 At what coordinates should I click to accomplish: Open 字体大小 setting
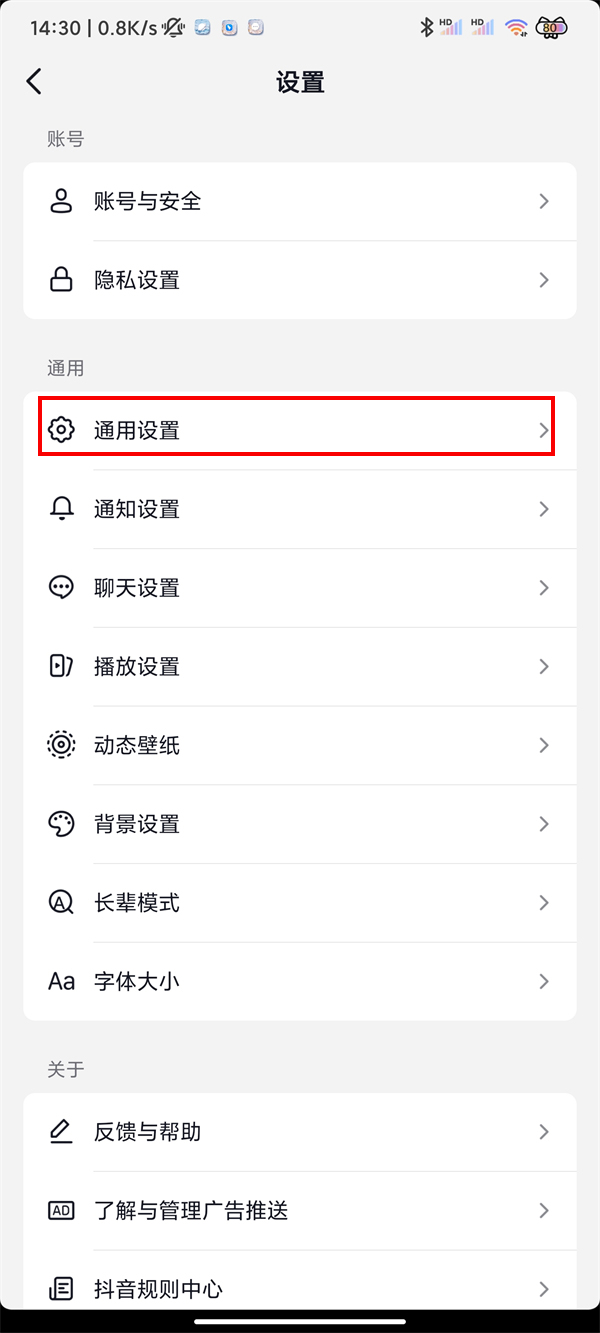(x=299, y=981)
